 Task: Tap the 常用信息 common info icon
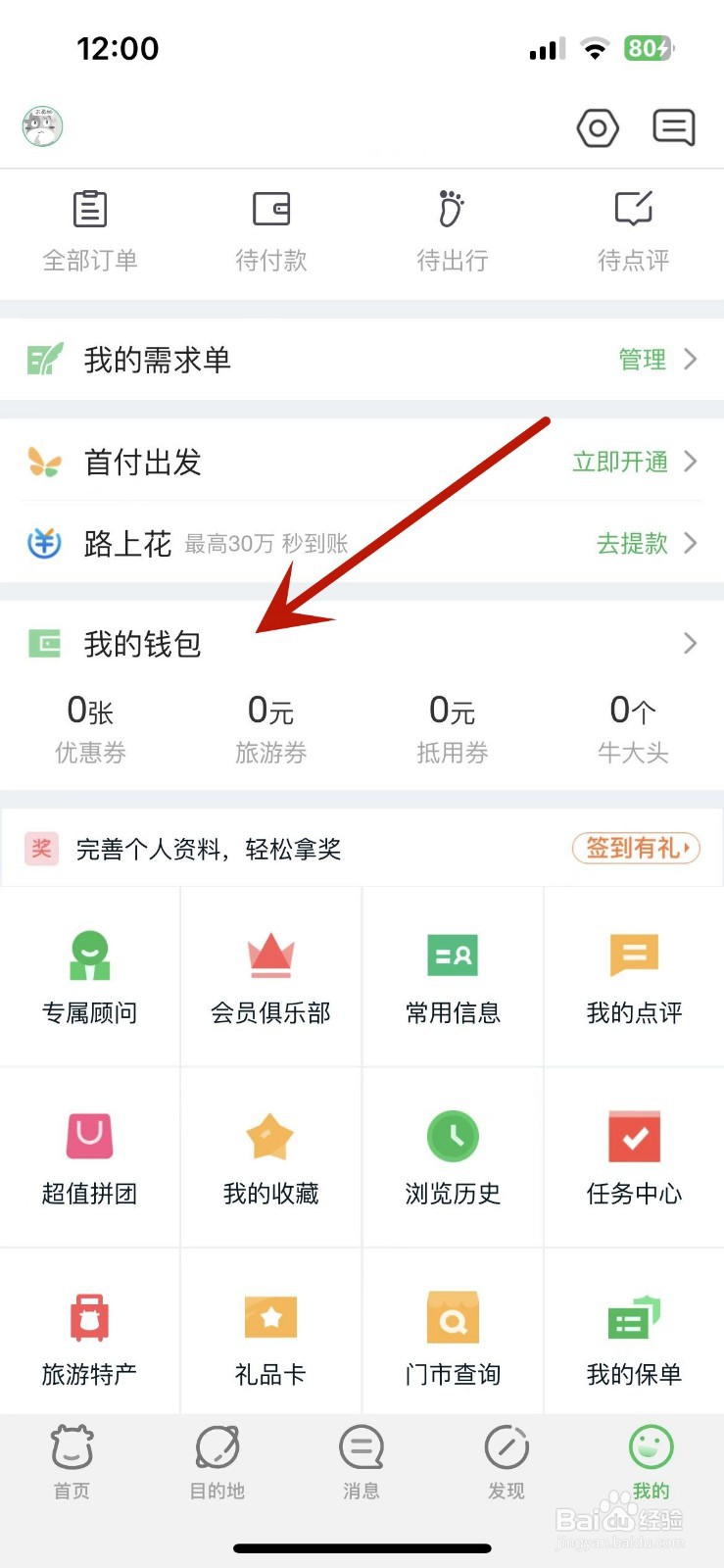[452, 975]
